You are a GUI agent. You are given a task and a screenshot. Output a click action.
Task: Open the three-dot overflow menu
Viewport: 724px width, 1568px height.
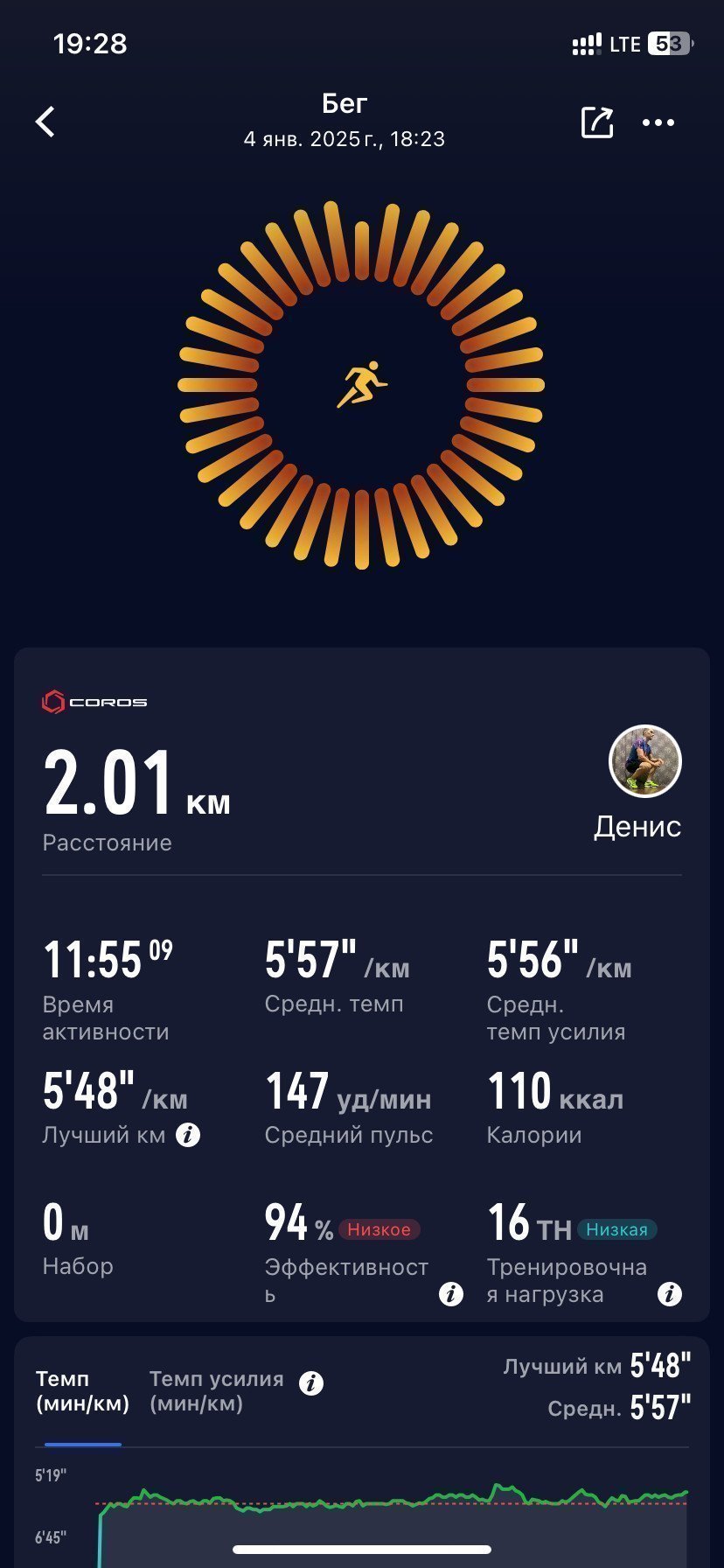[x=658, y=122]
